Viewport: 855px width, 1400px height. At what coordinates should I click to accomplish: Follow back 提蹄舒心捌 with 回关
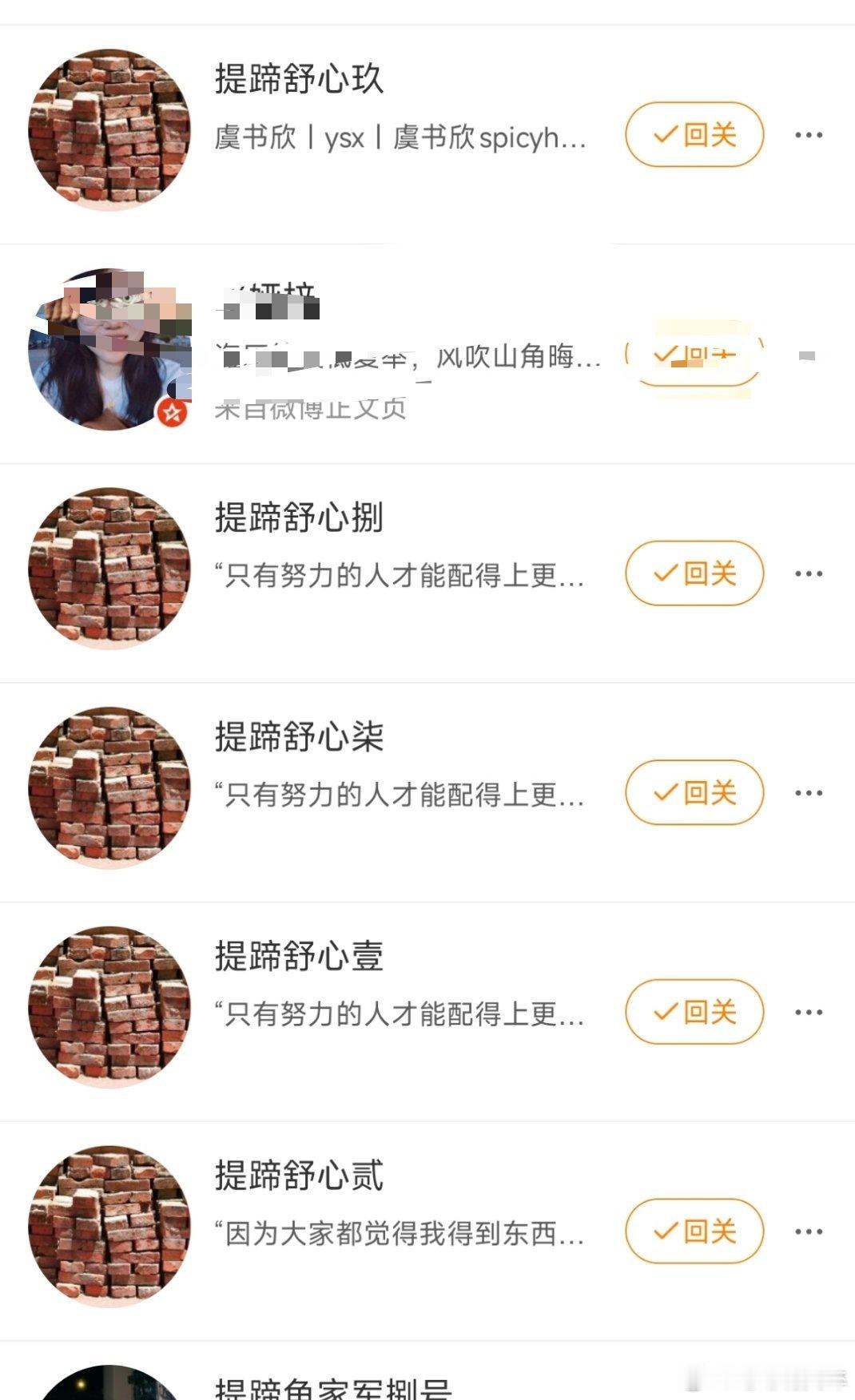tap(694, 573)
